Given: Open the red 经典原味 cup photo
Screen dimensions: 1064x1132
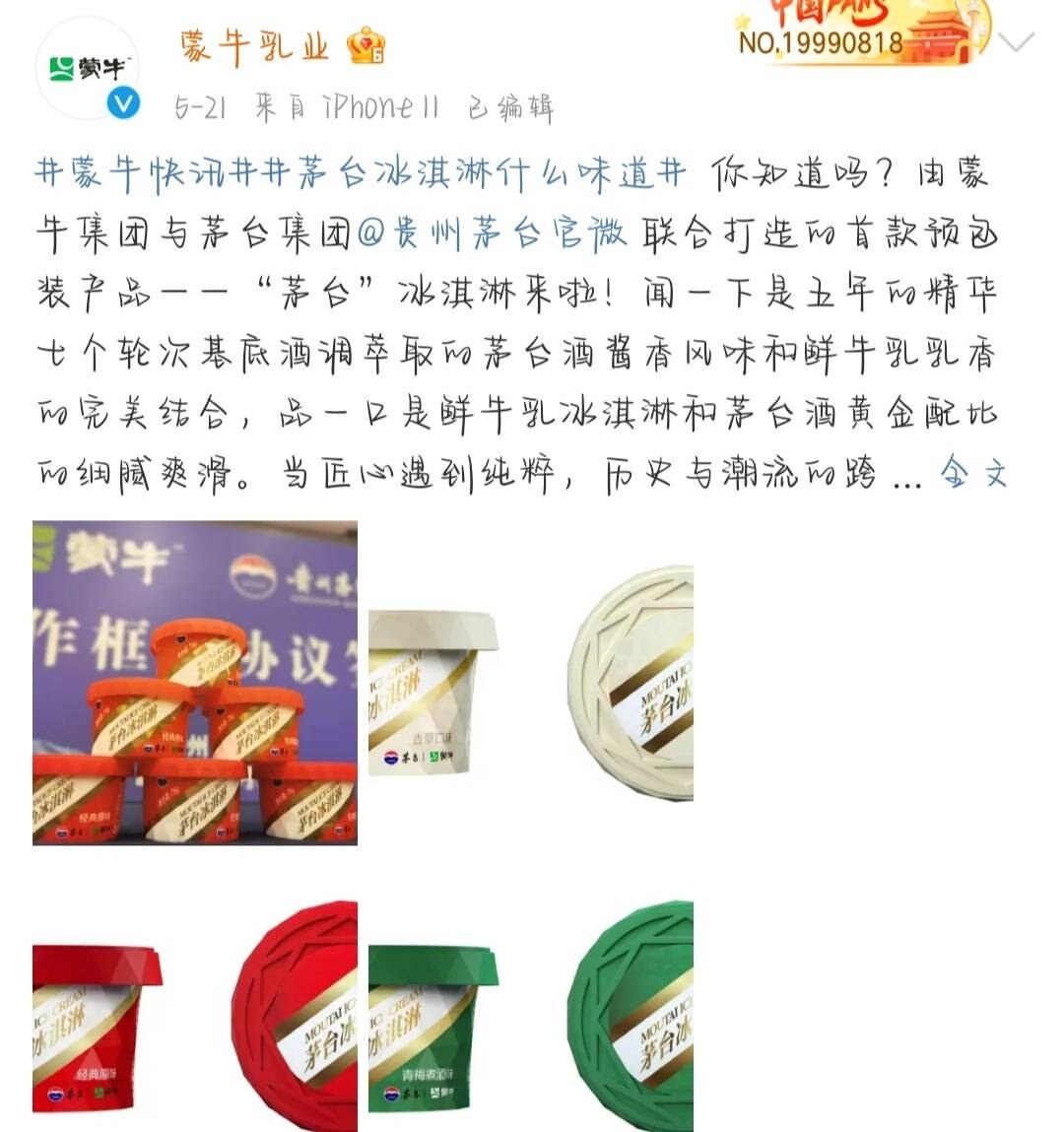Looking at the screenshot, I should click(x=195, y=1015).
